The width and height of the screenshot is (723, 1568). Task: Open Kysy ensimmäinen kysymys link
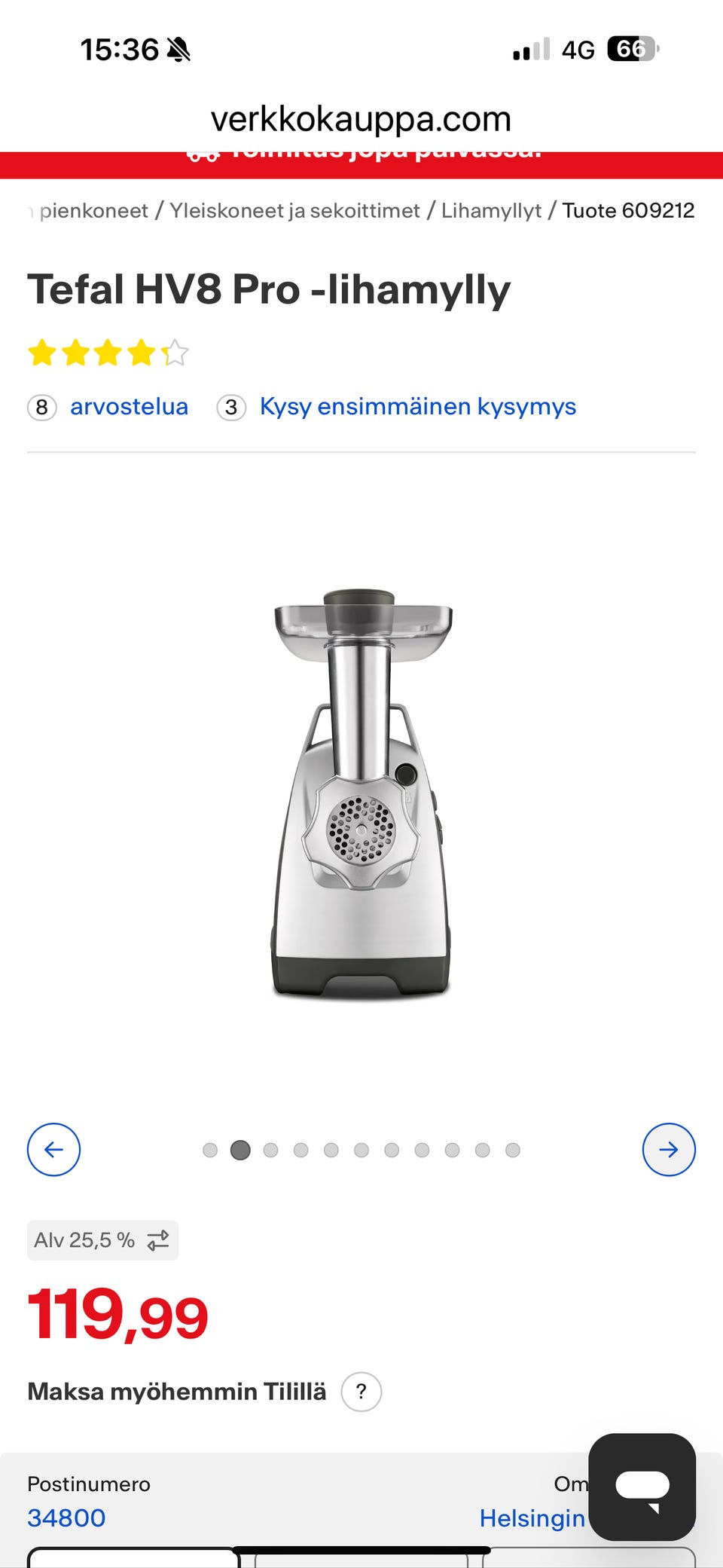coord(417,407)
